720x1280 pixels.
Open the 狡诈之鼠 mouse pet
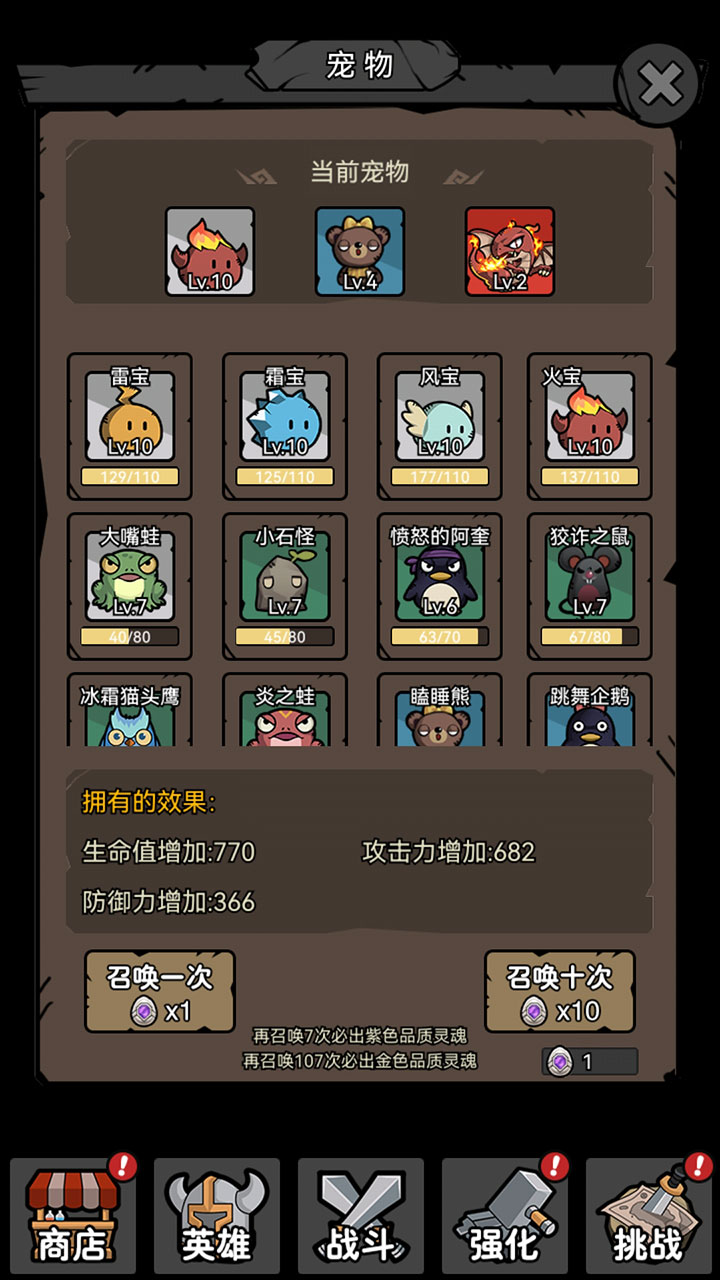coord(590,580)
